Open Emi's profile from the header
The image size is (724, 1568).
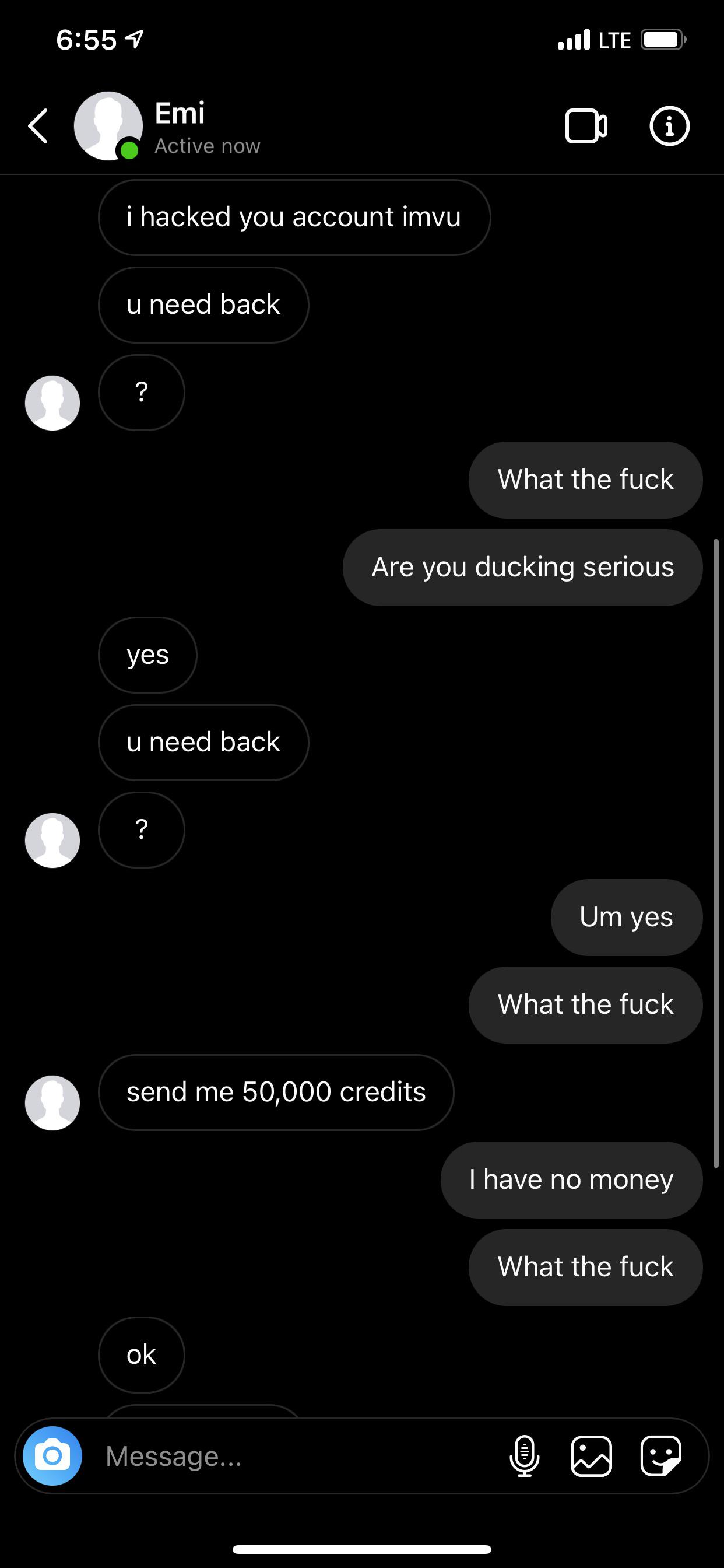click(x=180, y=127)
